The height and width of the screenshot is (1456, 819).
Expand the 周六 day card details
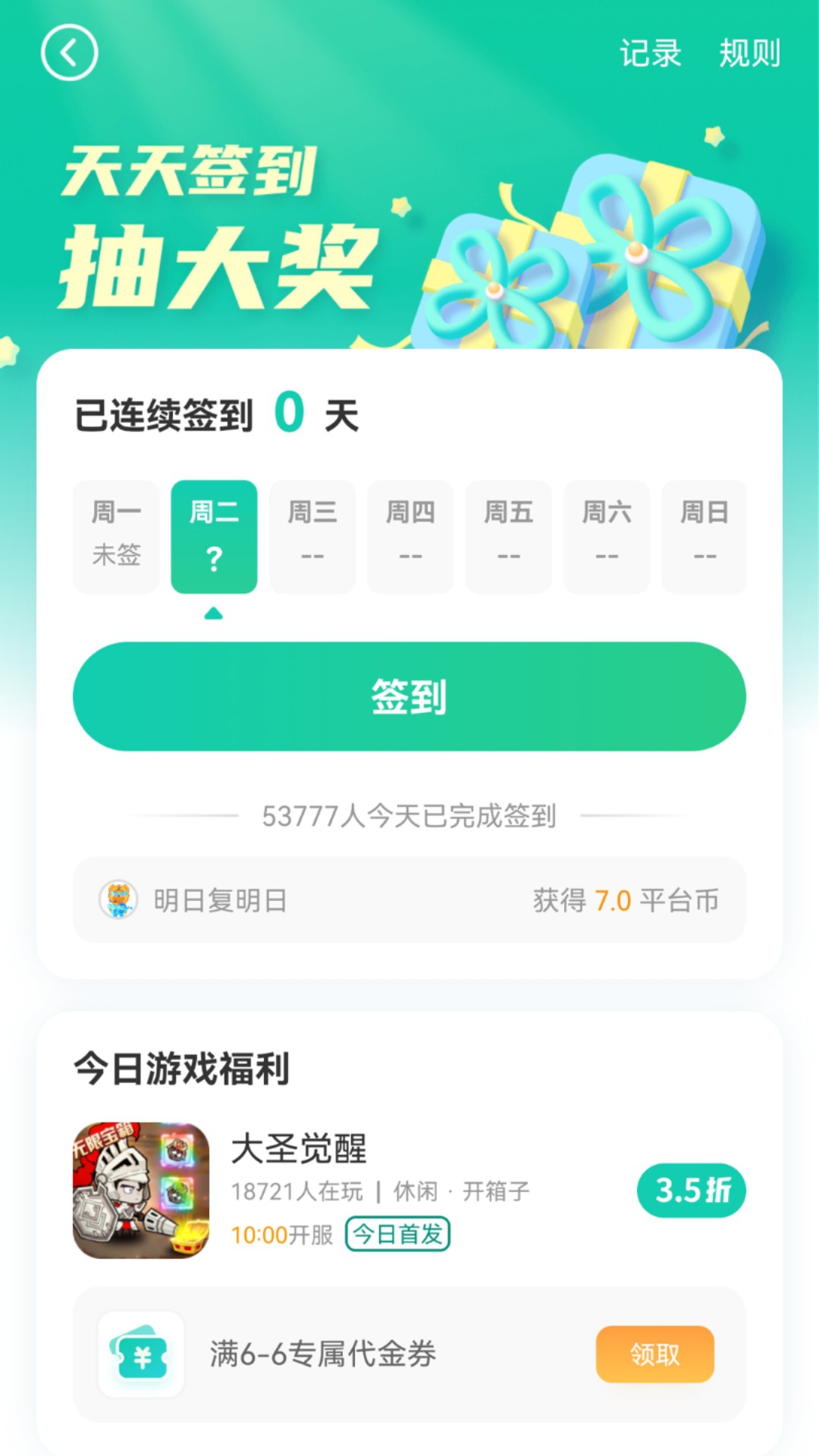click(x=606, y=536)
